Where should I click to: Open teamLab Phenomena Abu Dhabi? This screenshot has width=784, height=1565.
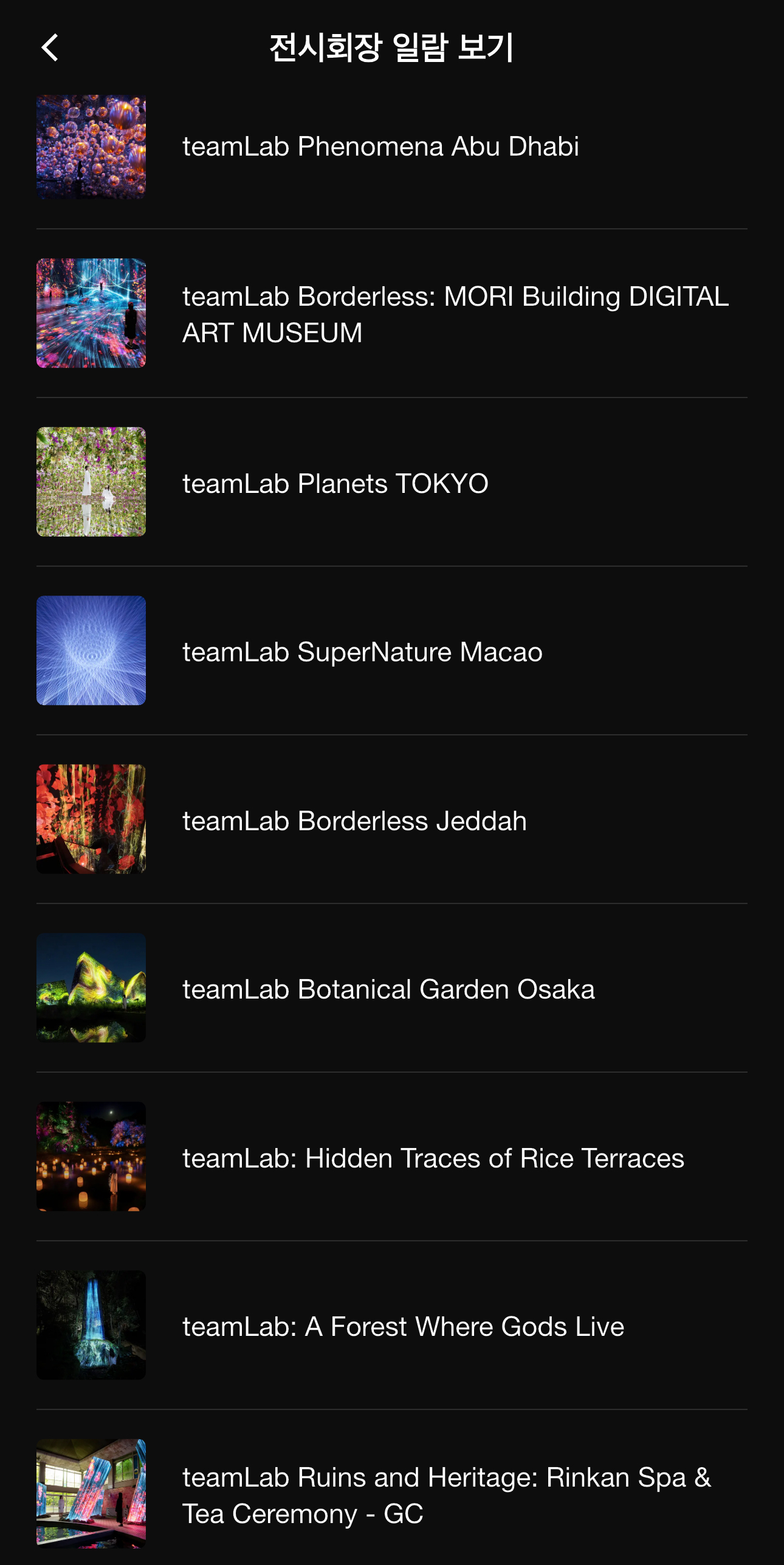click(380, 146)
